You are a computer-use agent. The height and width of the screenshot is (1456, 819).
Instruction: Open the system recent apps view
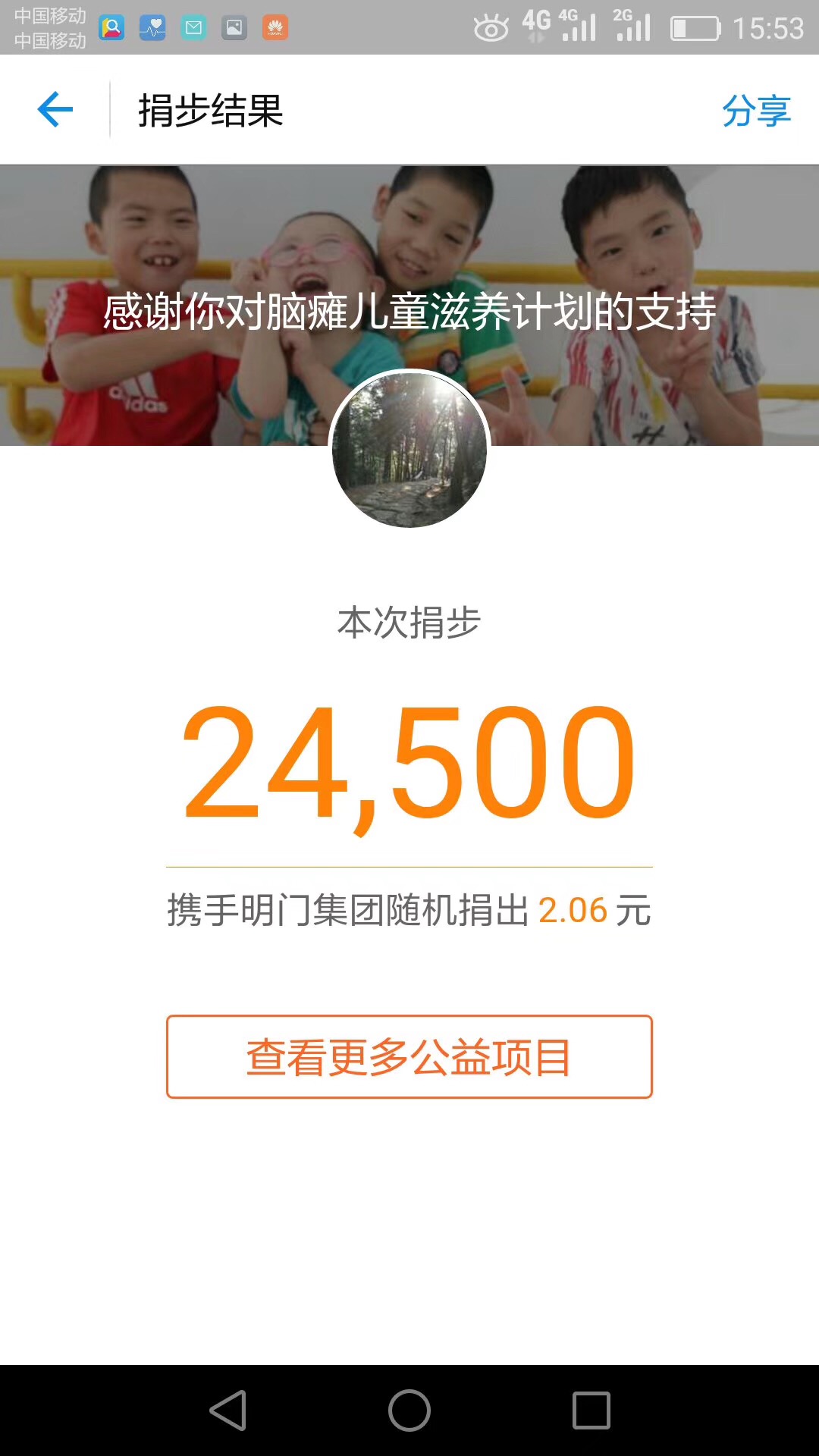click(591, 1410)
